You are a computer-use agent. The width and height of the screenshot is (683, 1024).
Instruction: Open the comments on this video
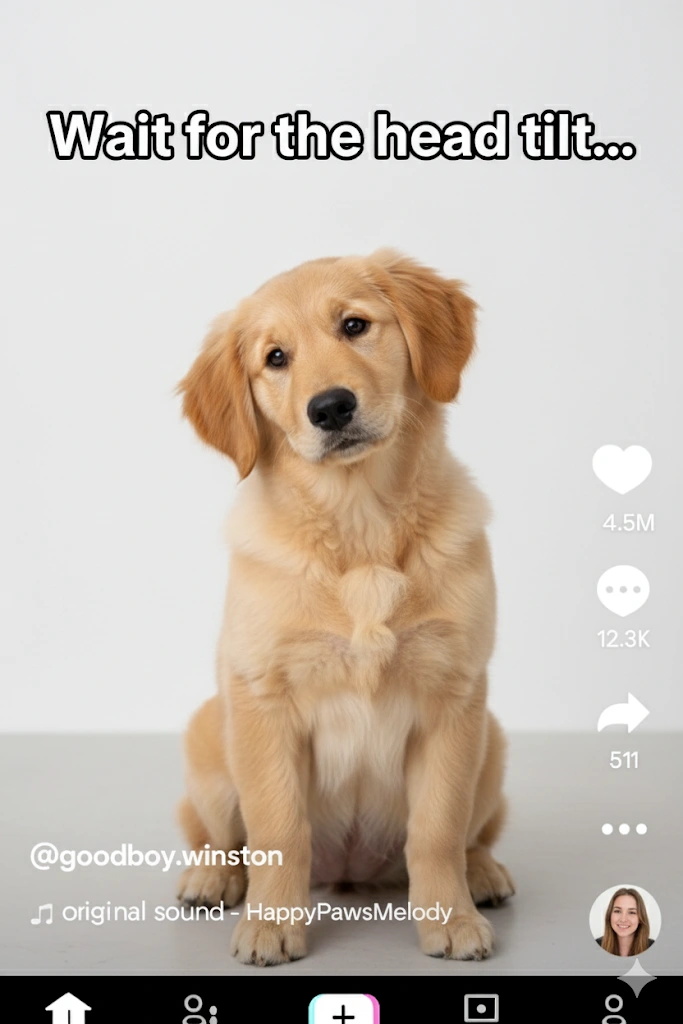click(x=622, y=590)
